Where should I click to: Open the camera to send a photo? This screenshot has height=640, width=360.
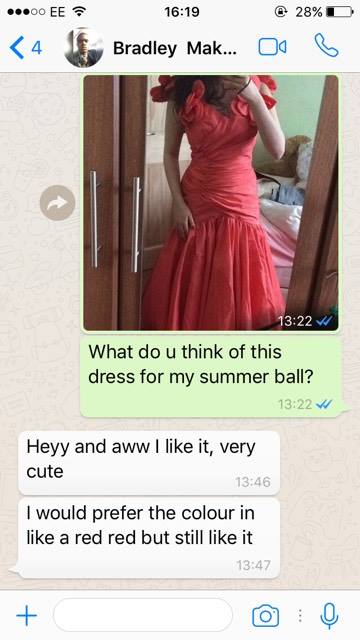coord(265,616)
